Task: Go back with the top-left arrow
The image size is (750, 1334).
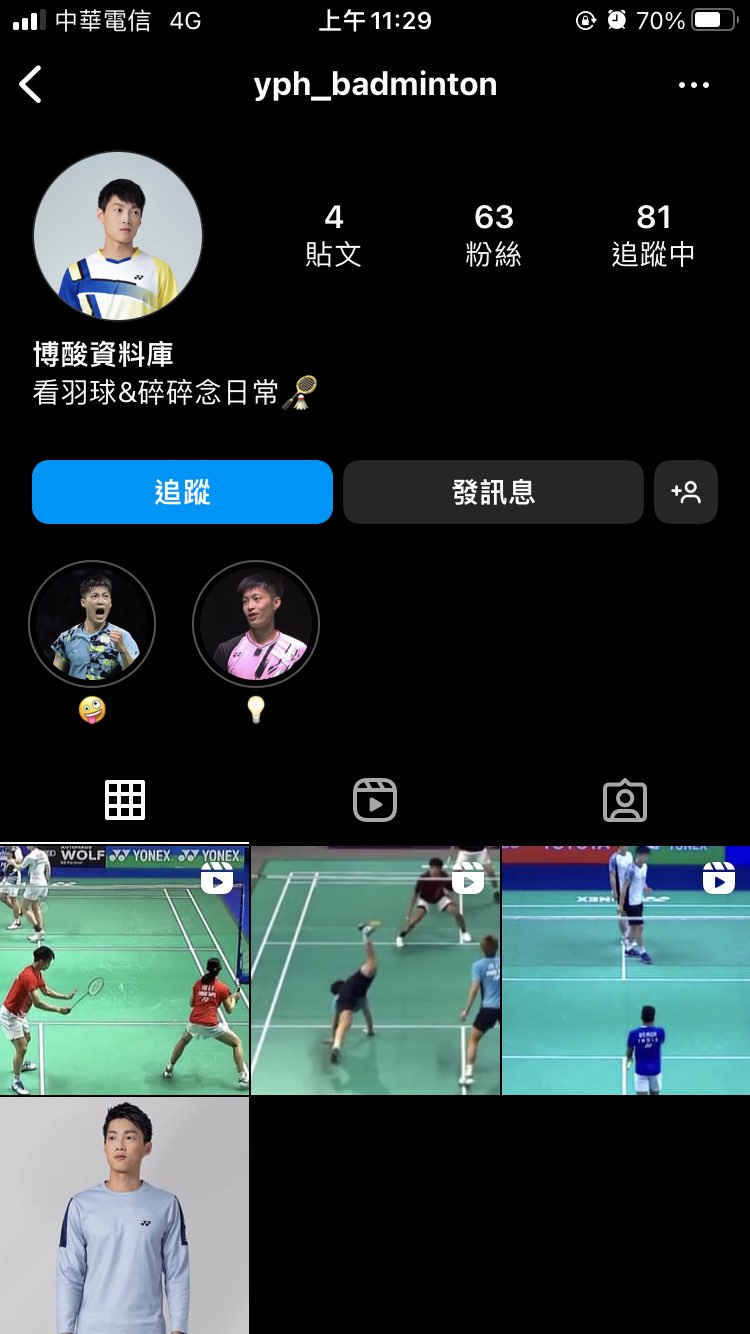Action: tap(31, 85)
